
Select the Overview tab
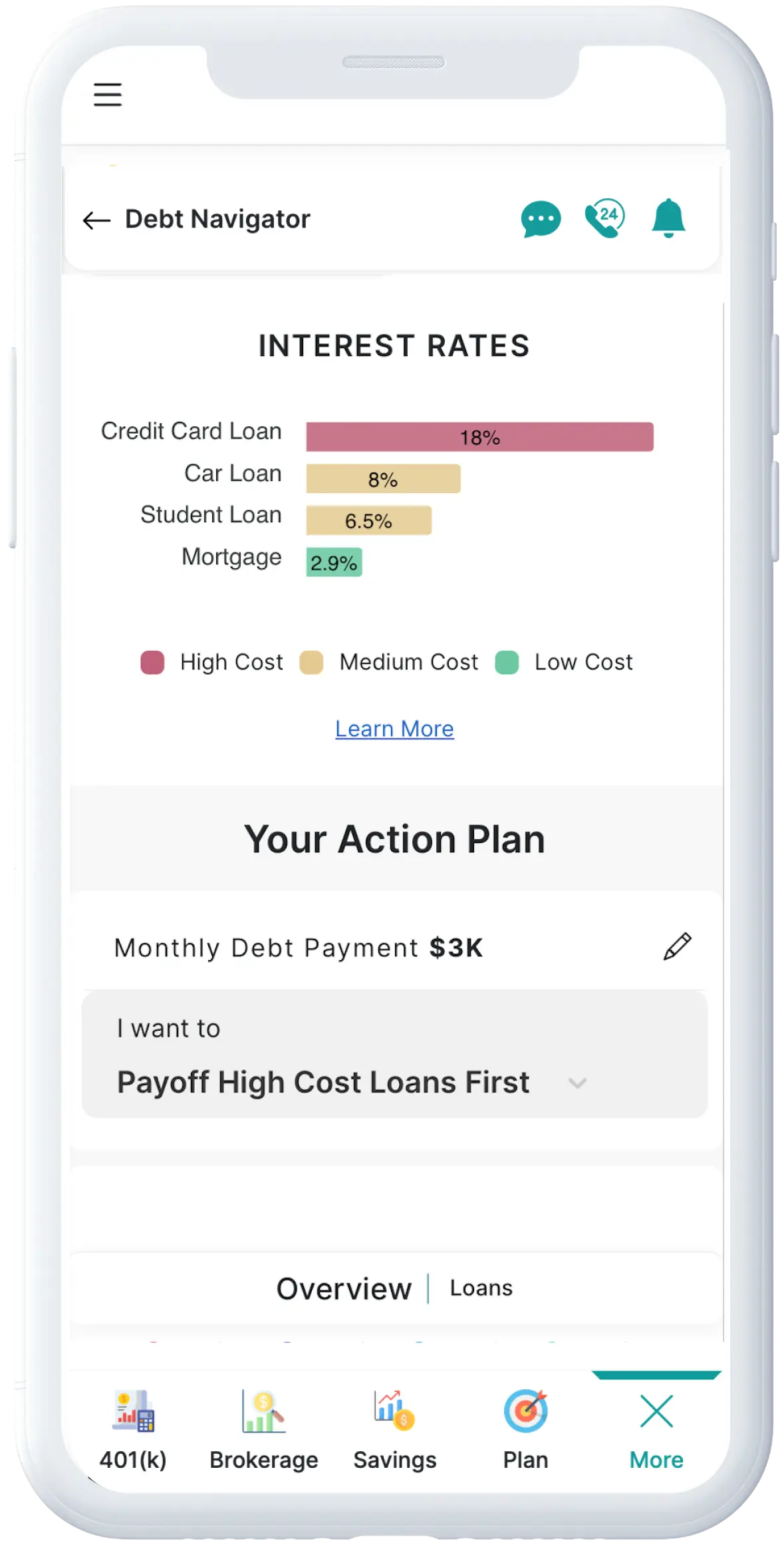click(x=344, y=1289)
